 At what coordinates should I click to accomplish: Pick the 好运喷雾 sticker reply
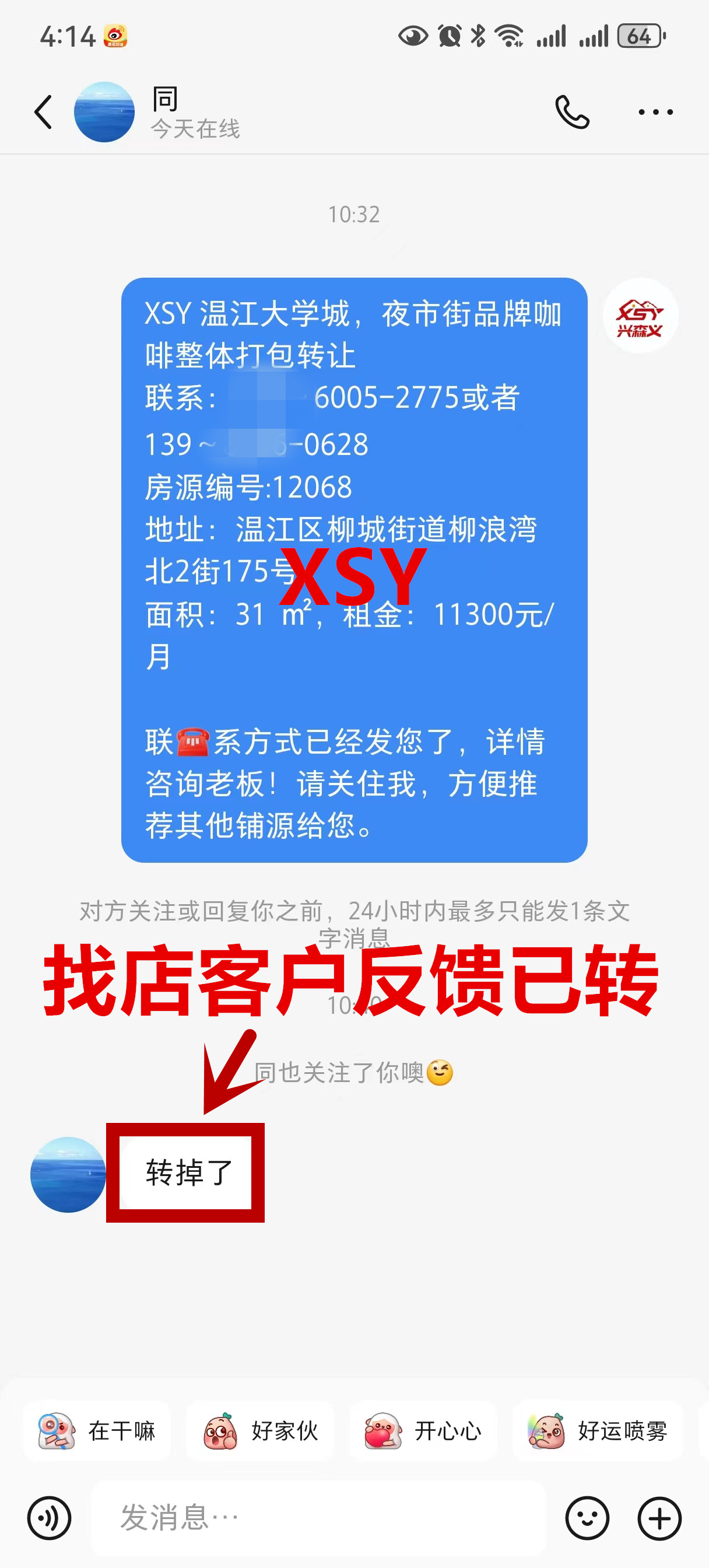coord(598,1430)
